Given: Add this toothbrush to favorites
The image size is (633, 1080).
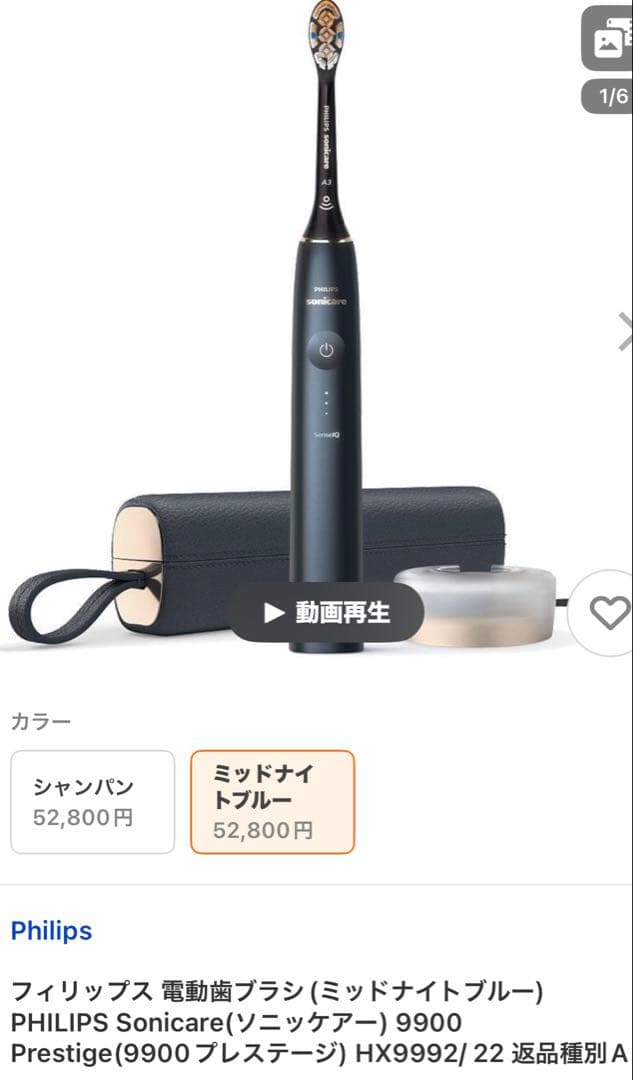Looking at the screenshot, I should pyautogui.click(x=609, y=612).
